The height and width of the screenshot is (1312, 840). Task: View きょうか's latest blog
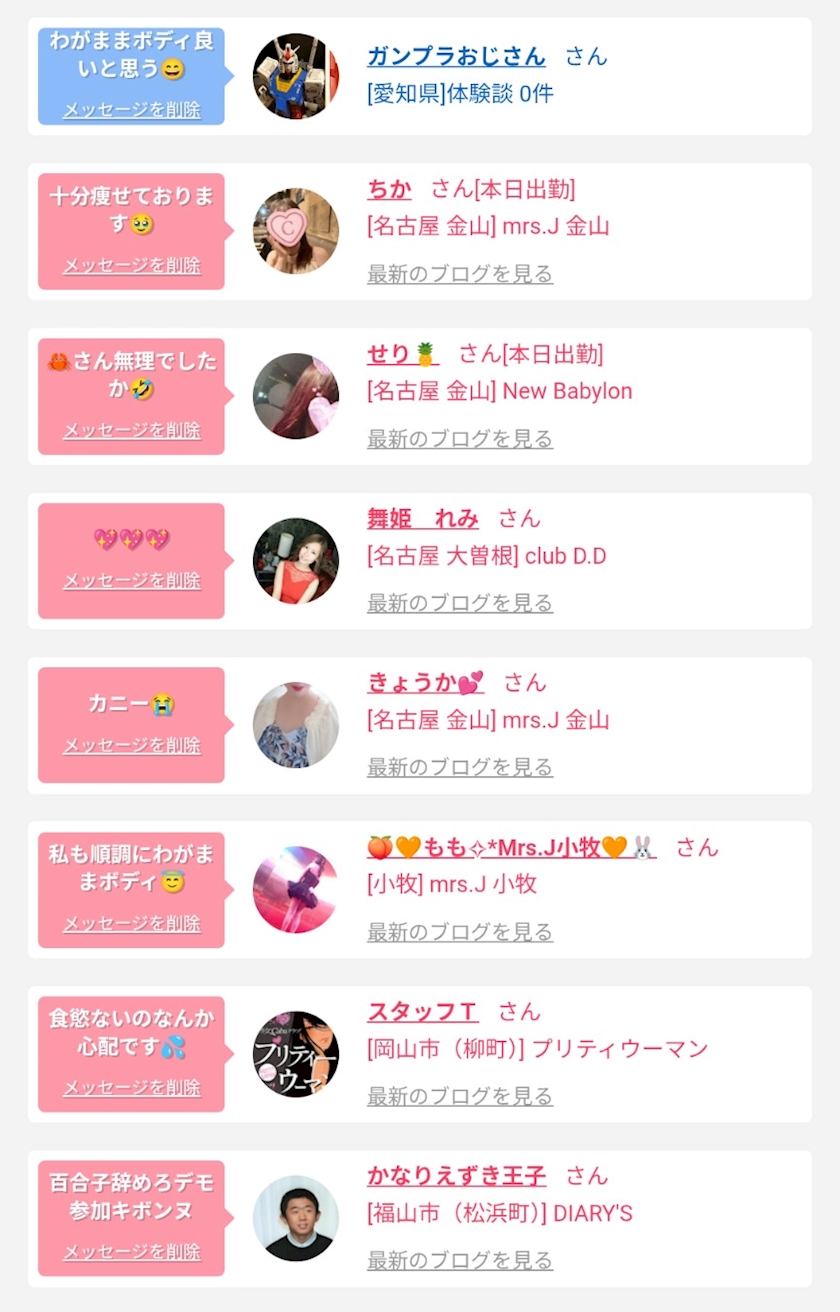pyautogui.click(x=460, y=768)
